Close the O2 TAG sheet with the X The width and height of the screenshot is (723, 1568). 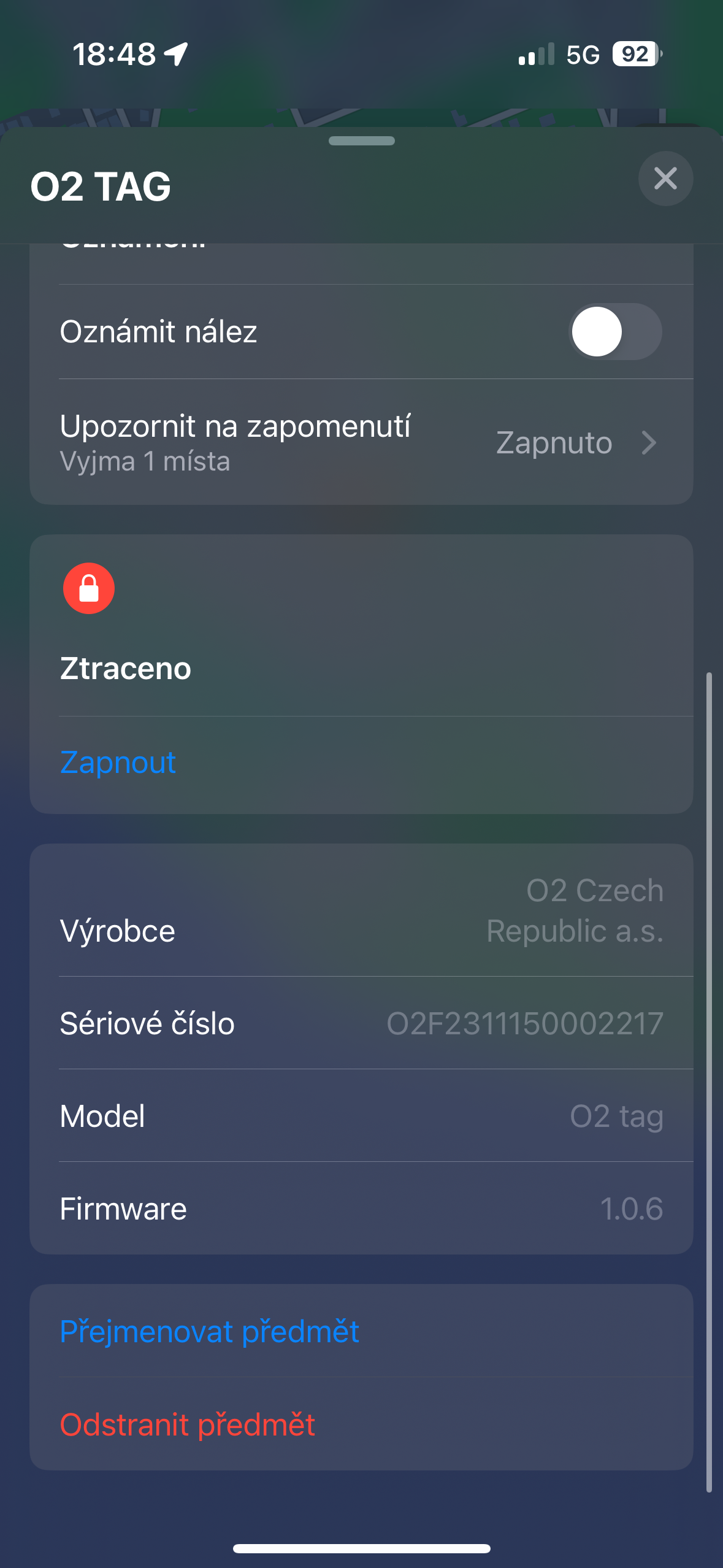[x=665, y=179]
